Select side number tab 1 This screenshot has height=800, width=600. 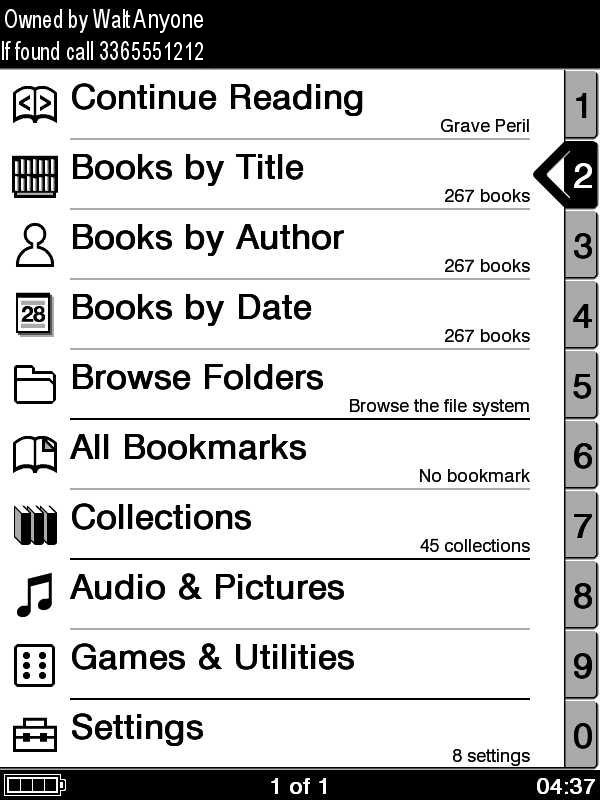[582, 104]
